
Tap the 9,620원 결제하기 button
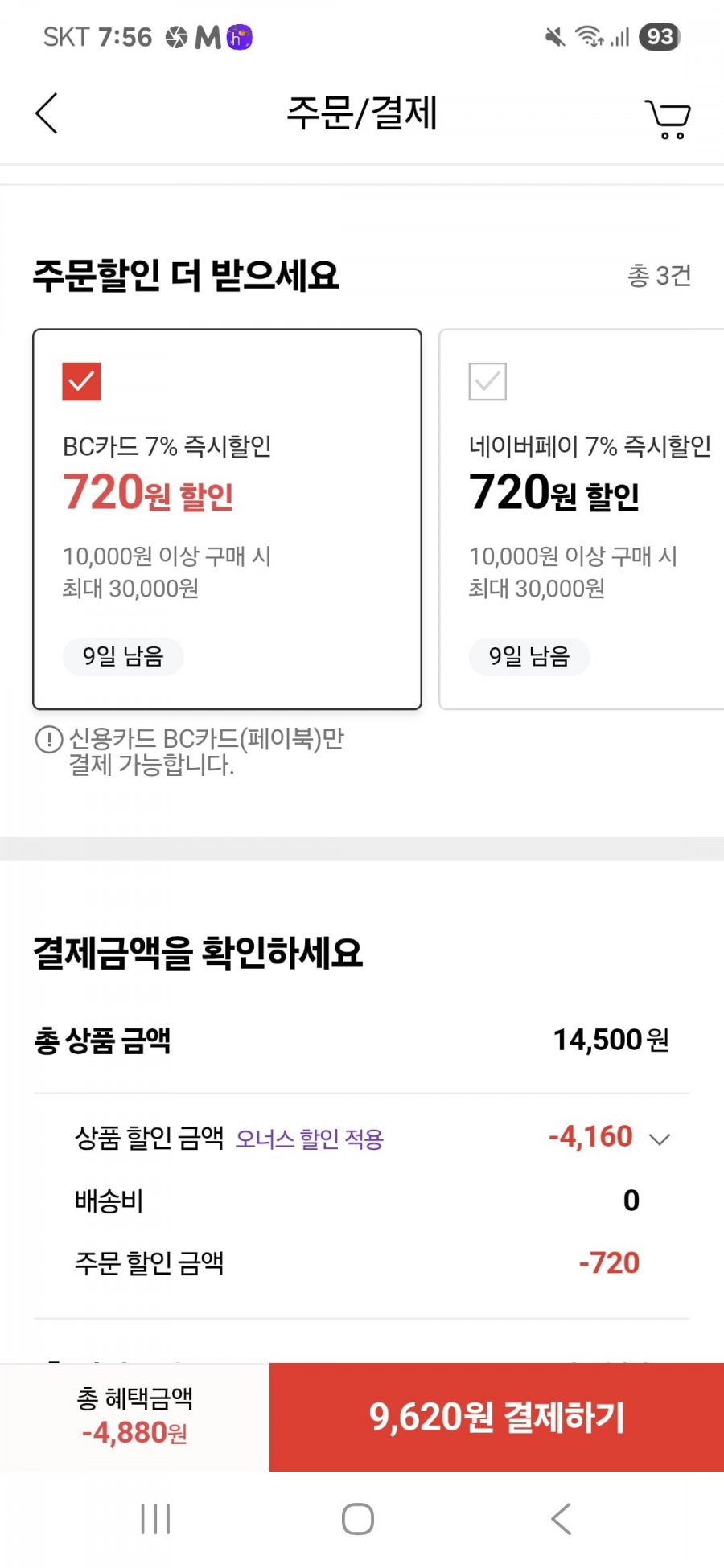(x=496, y=1417)
